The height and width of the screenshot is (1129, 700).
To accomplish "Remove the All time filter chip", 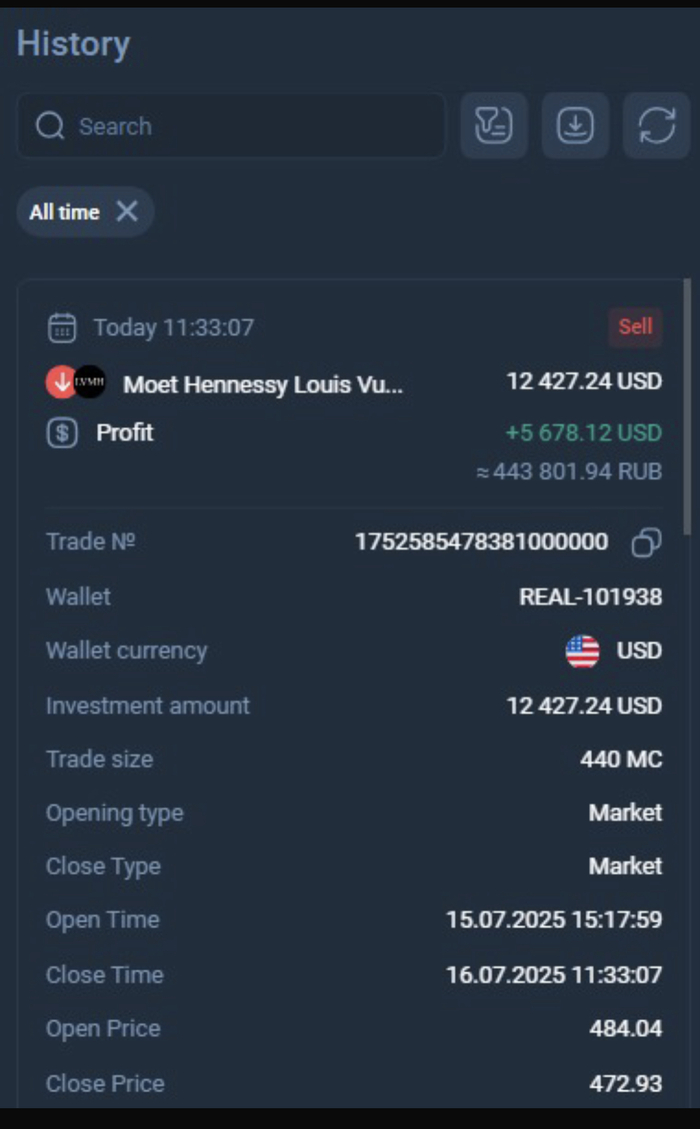I will (x=127, y=211).
